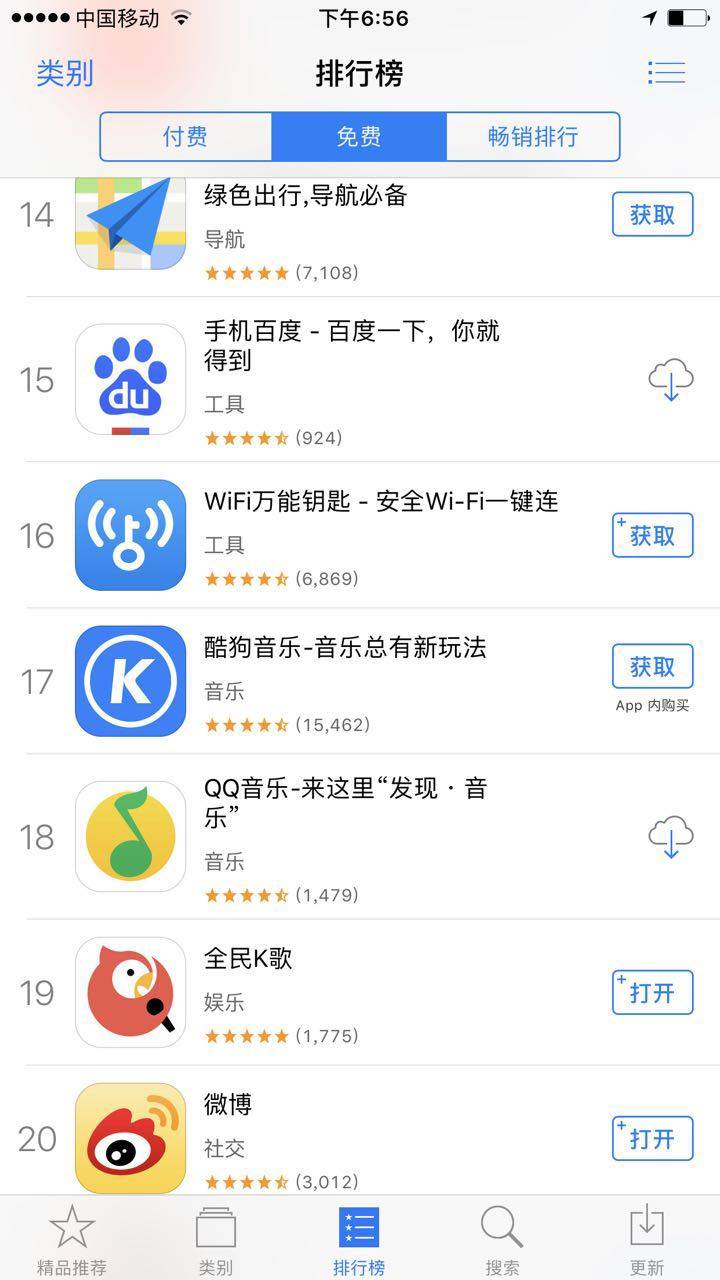720x1280 pixels.
Task: Tap the cloud download icon for 手机百度
Action: coord(672,378)
